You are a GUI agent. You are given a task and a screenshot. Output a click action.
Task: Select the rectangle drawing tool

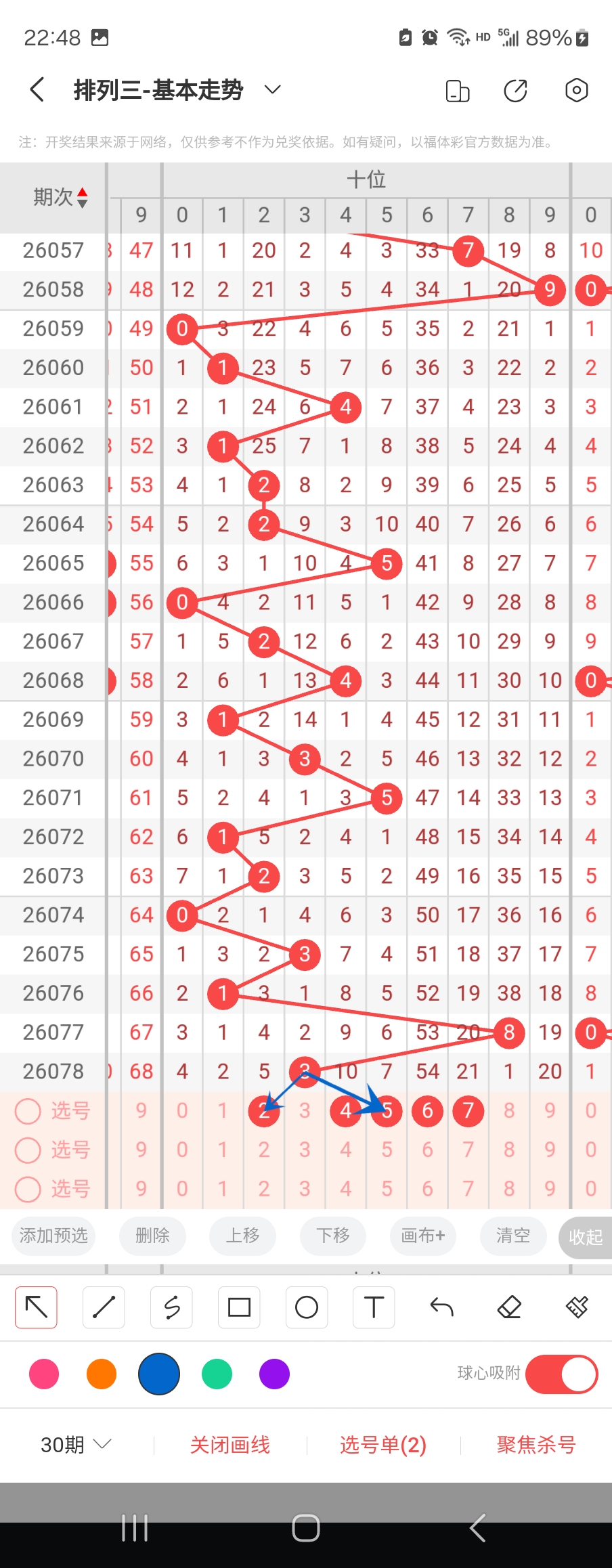point(239,1307)
